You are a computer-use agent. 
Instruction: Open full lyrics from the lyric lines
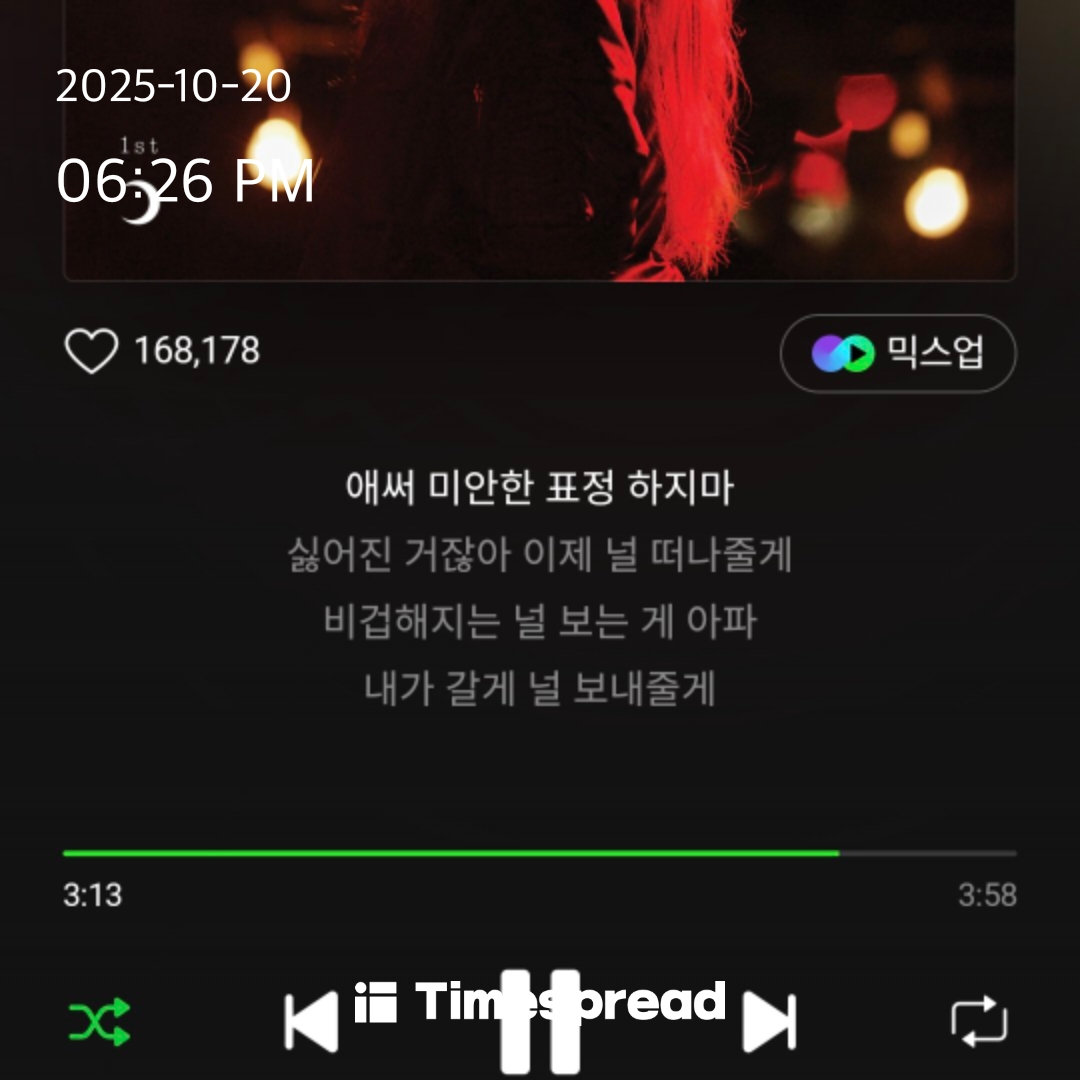(x=540, y=588)
